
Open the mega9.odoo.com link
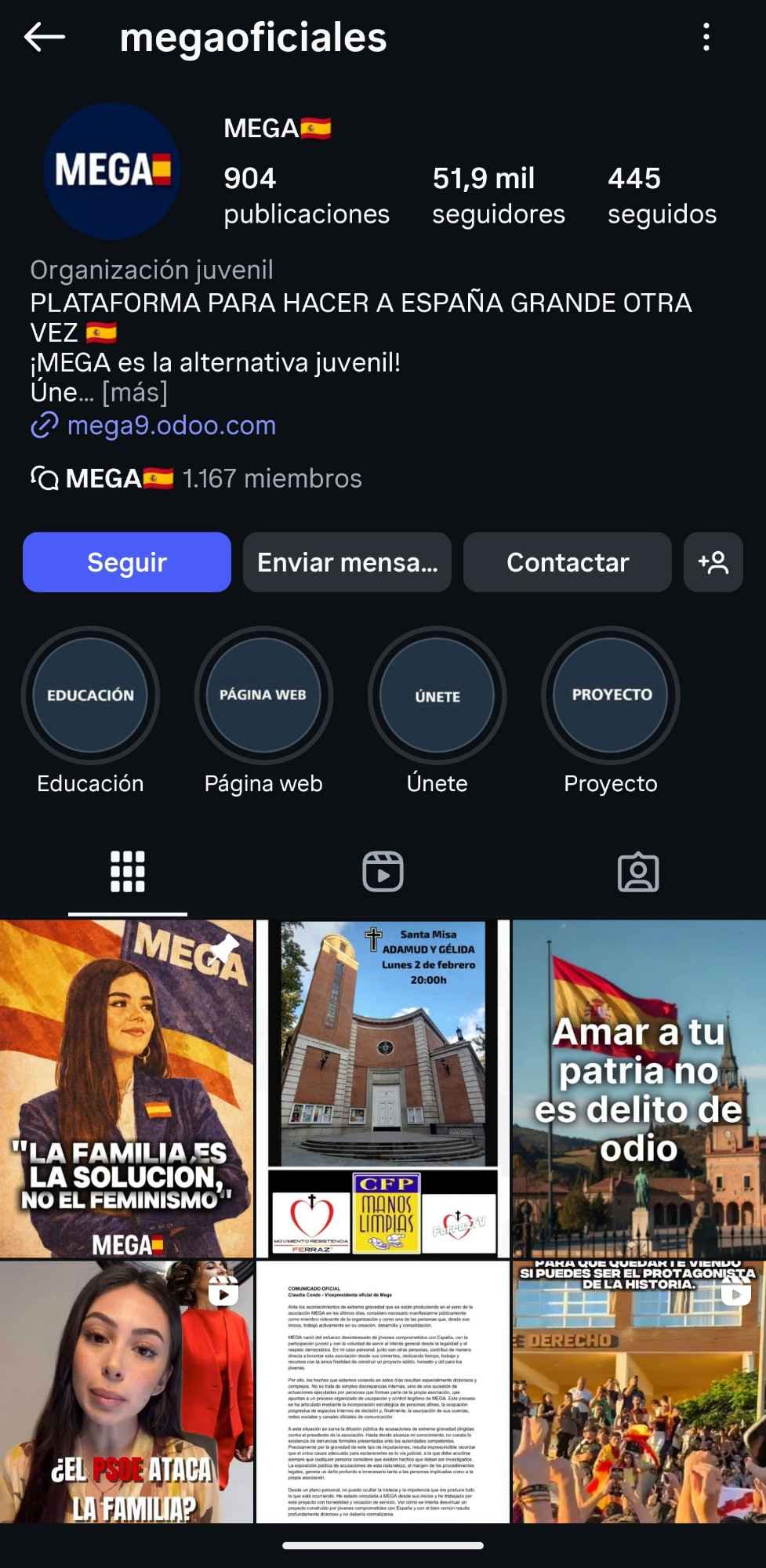(x=171, y=426)
